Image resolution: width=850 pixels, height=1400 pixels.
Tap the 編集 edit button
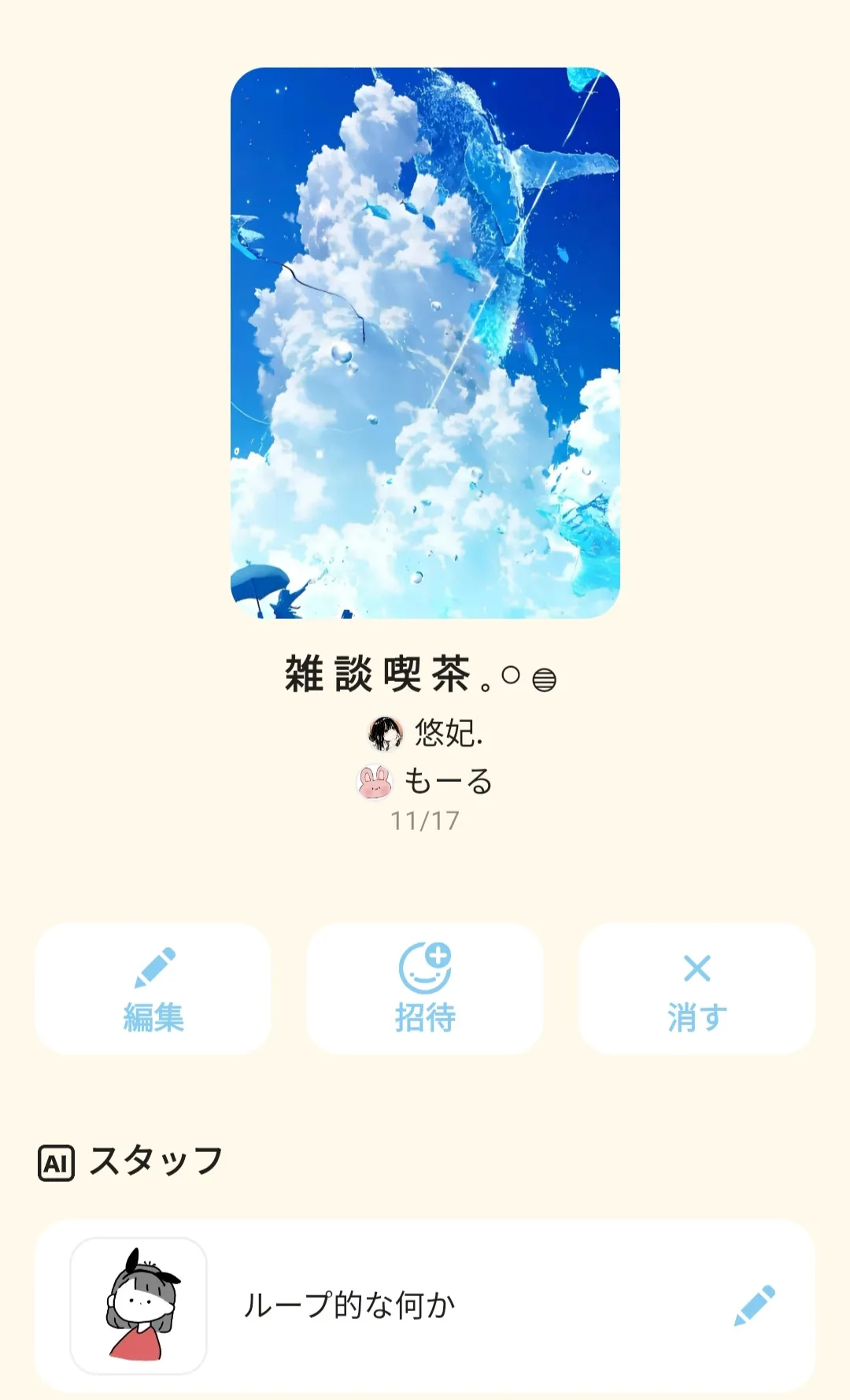[x=153, y=988]
